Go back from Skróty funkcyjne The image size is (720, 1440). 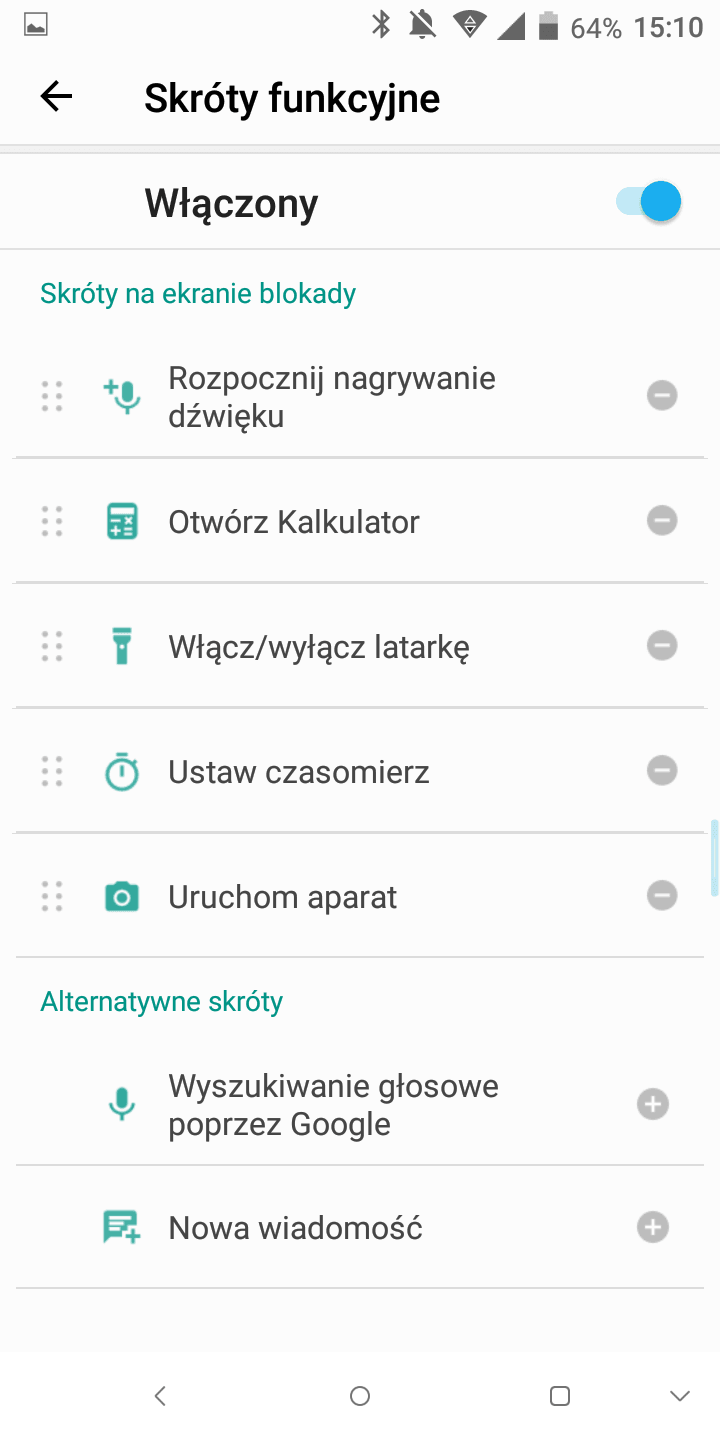click(57, 97)
